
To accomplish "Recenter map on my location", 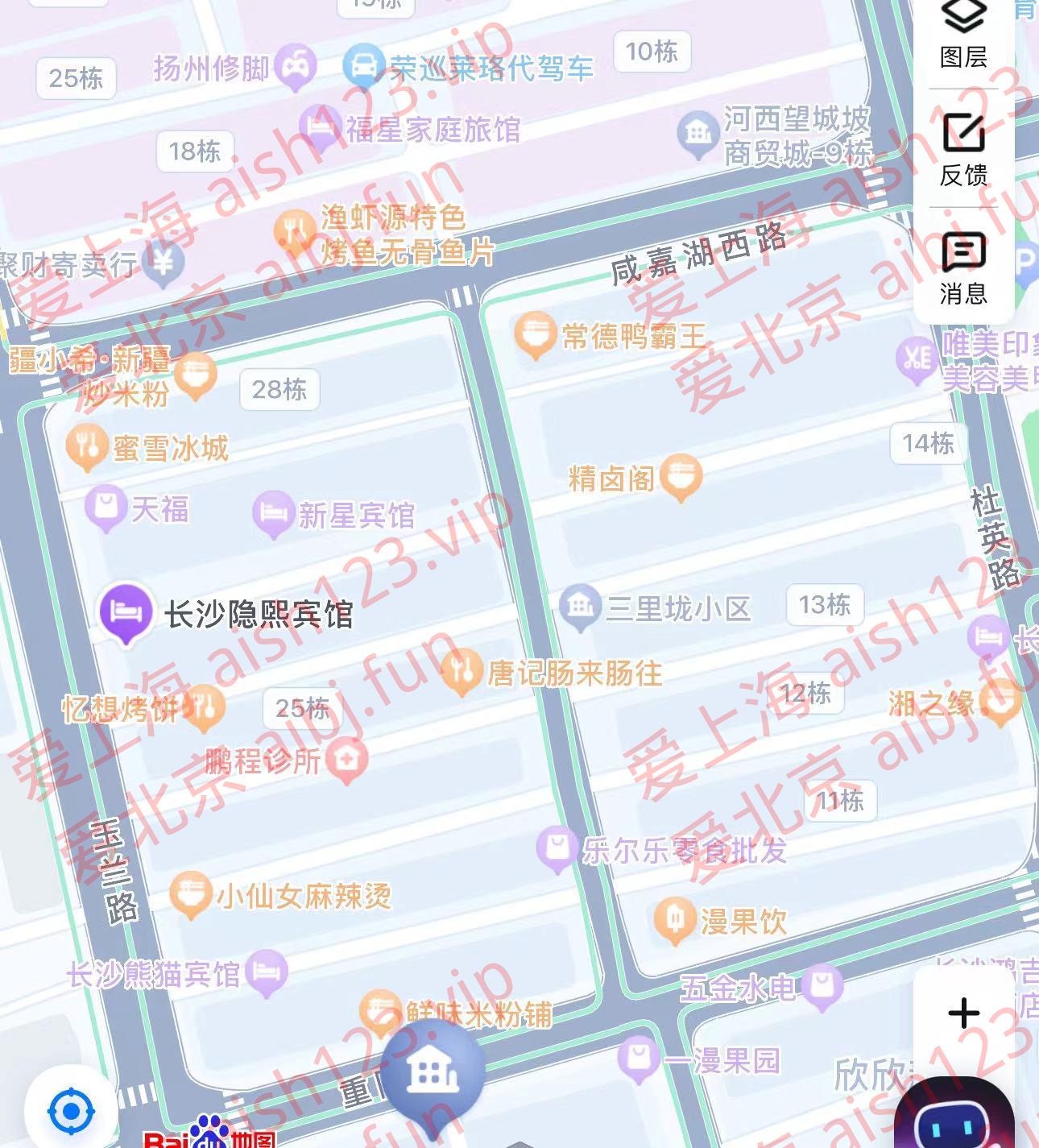I will tap(71, 1112).
